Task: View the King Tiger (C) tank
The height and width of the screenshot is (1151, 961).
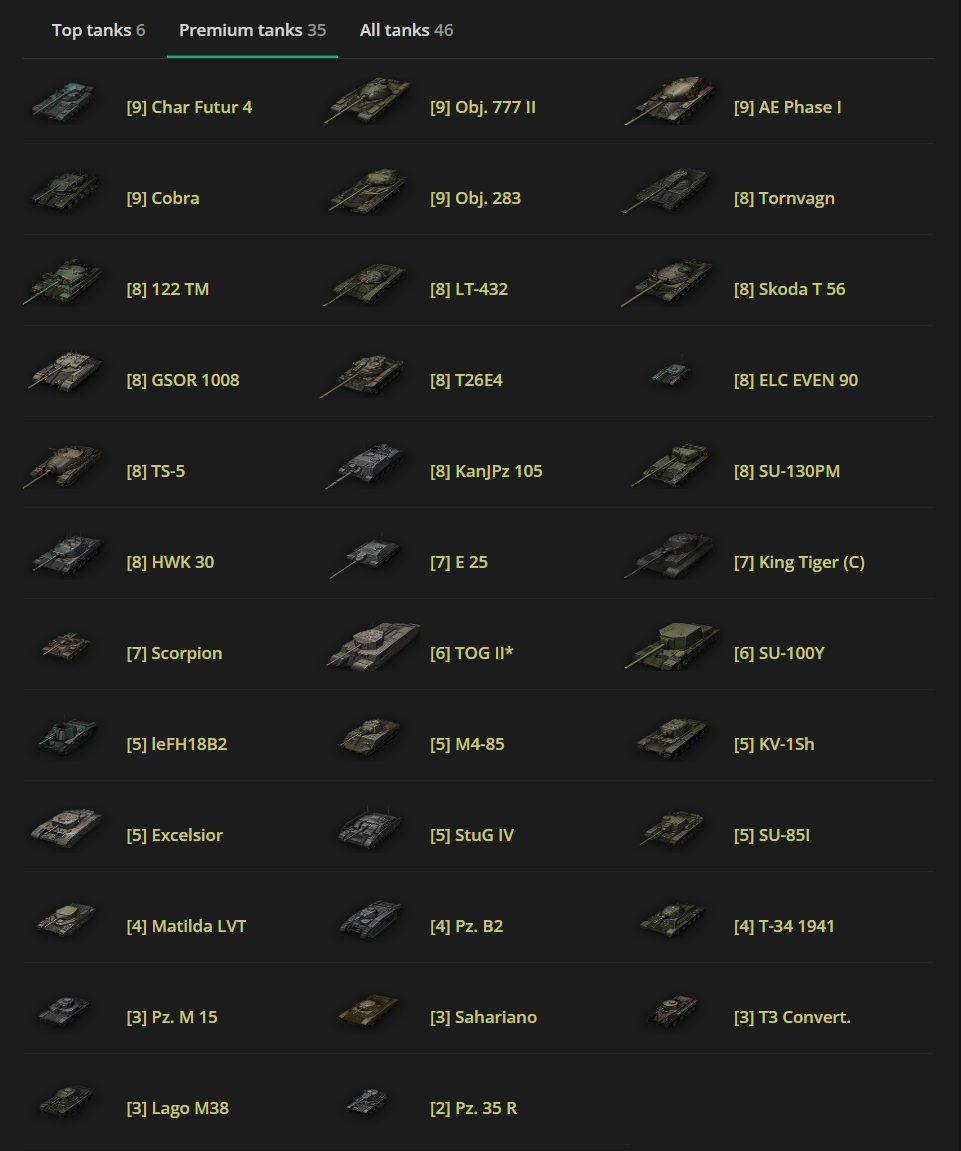Action: [x=799, y=562]
